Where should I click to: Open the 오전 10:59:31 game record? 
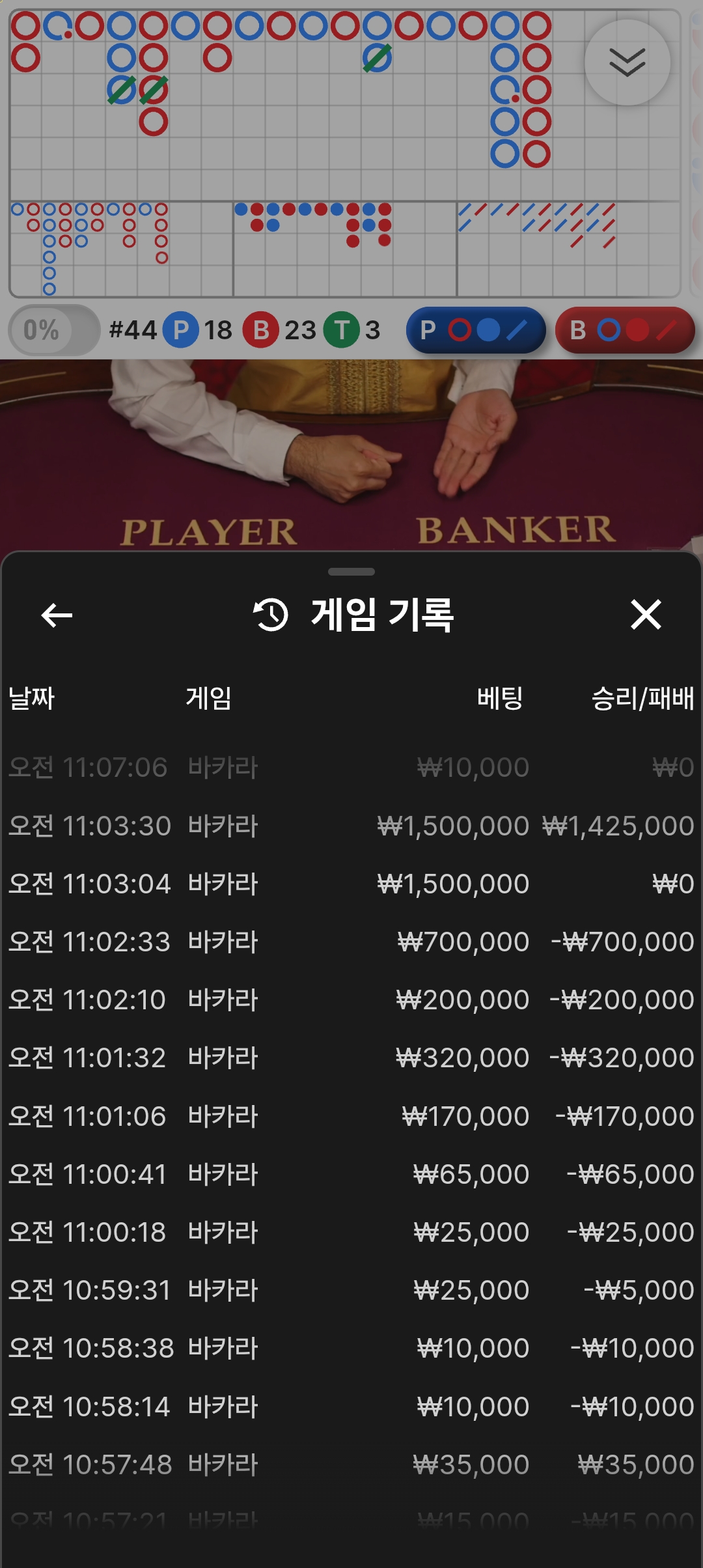(x=351, y=1290)
